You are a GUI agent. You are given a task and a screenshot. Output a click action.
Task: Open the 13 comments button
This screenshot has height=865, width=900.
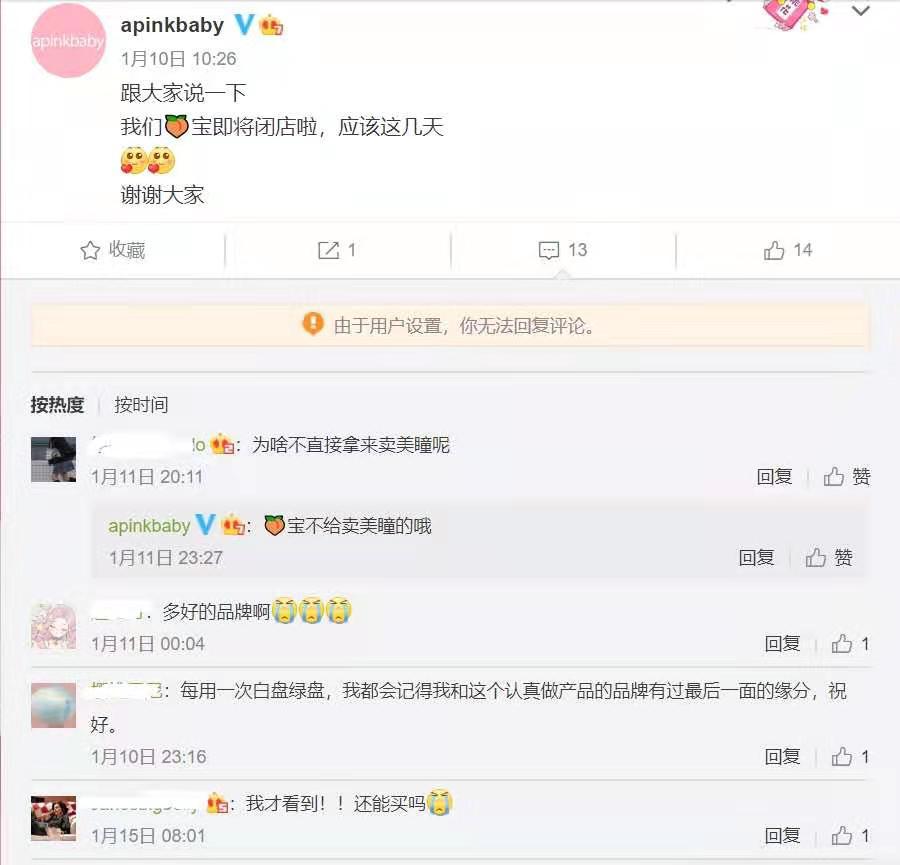pos(562,250)
